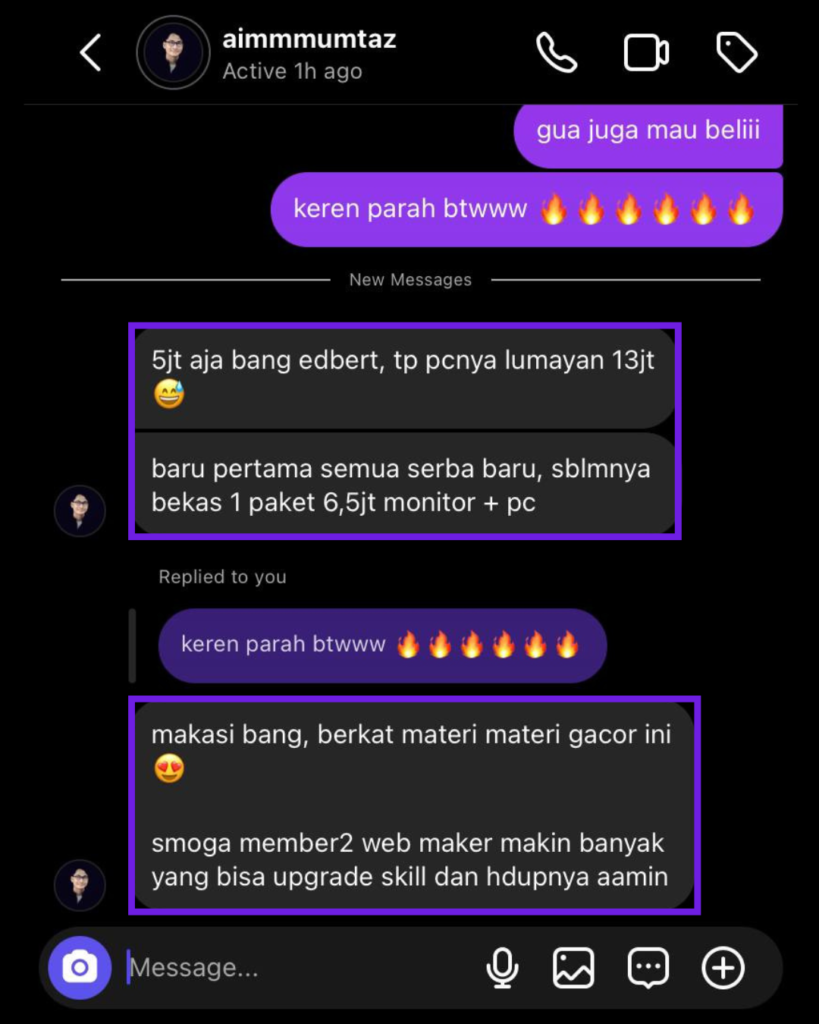Jump to the replied "keren parah btwww" message
819x1024 pixels.
click(382, 645)
